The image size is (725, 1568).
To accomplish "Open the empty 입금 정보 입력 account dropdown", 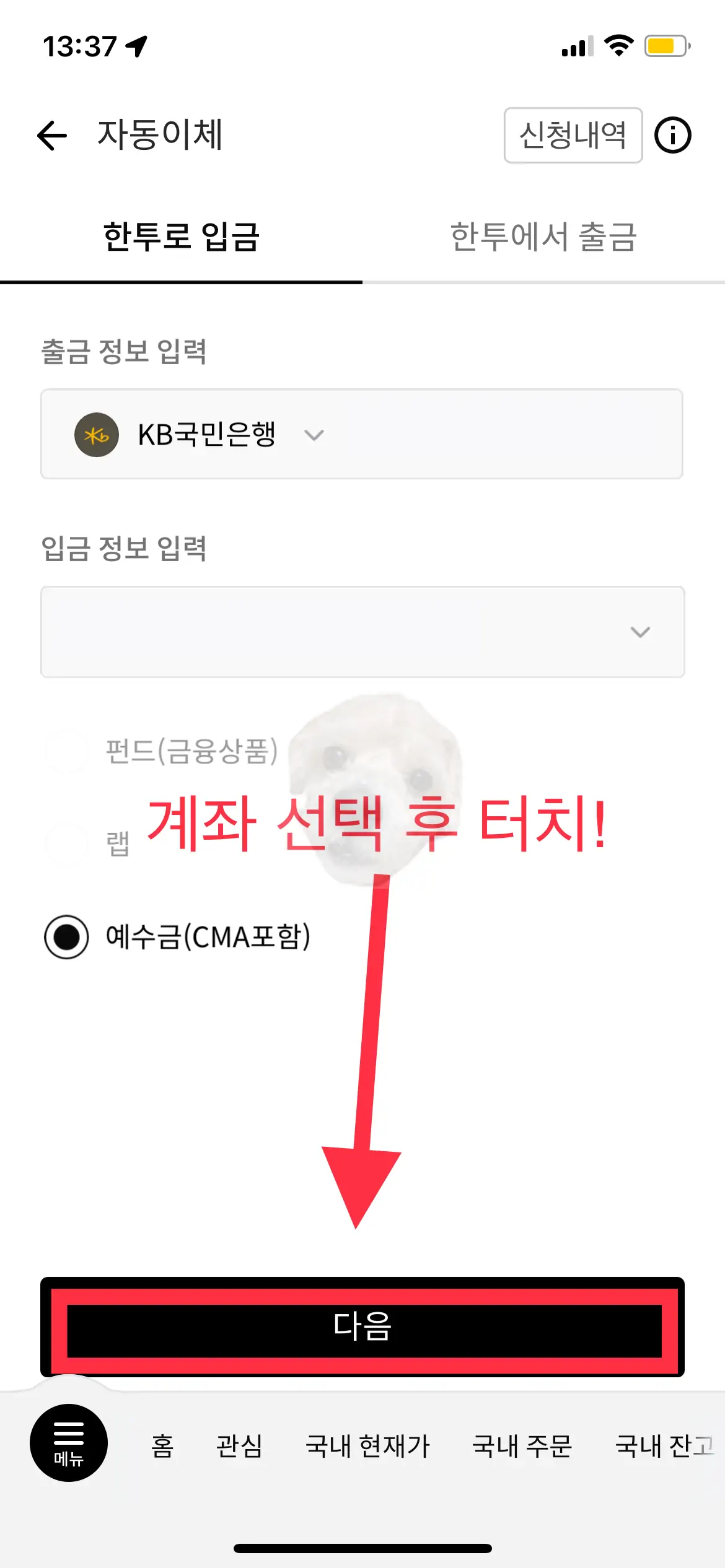I will (362, 632).
